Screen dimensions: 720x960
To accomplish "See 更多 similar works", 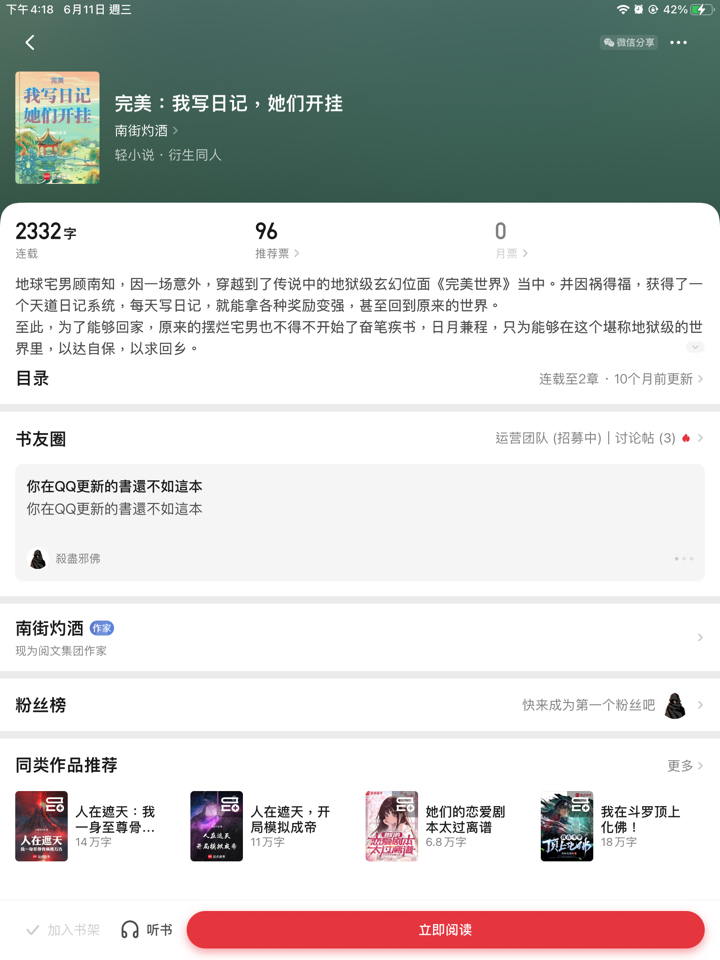I will pos(685,765).
